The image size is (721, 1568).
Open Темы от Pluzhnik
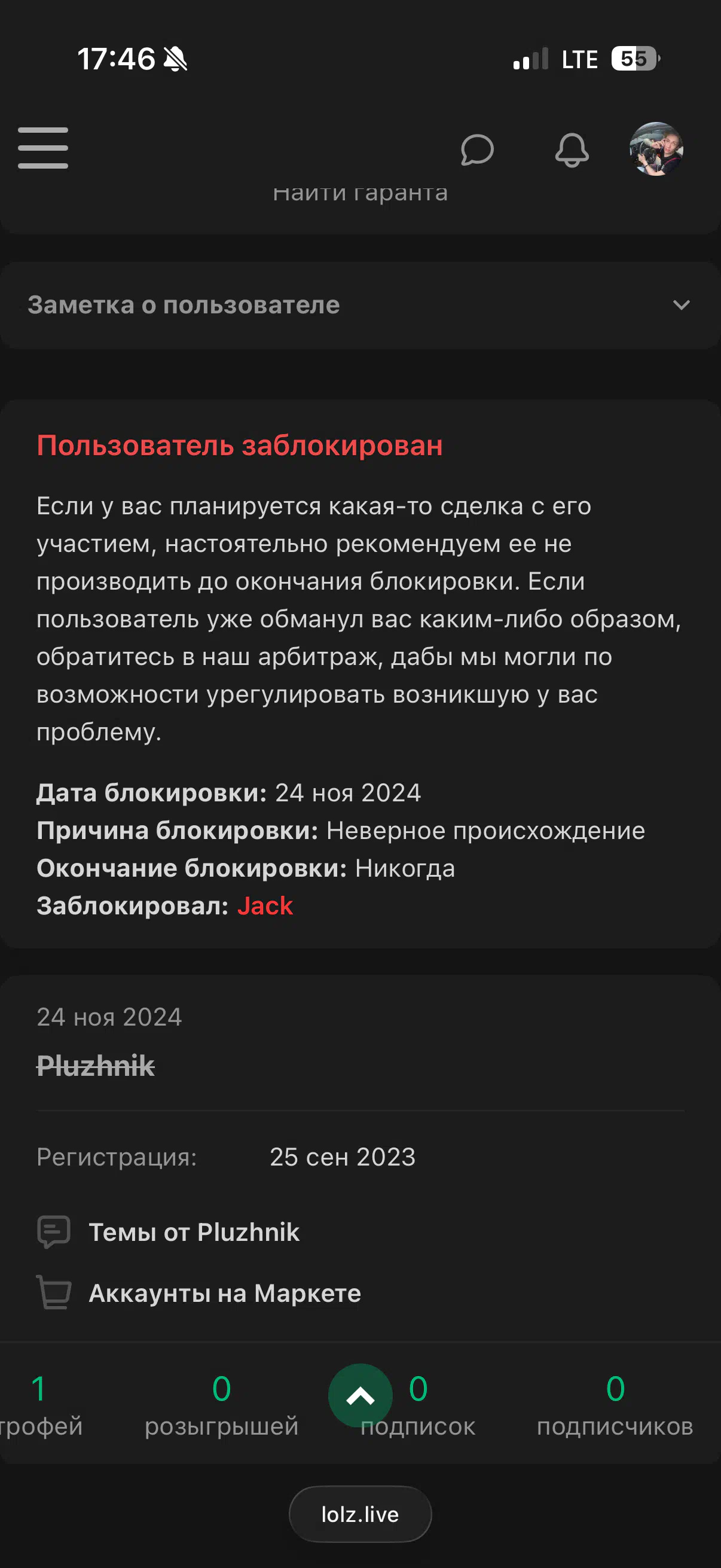coord(194,1232)
